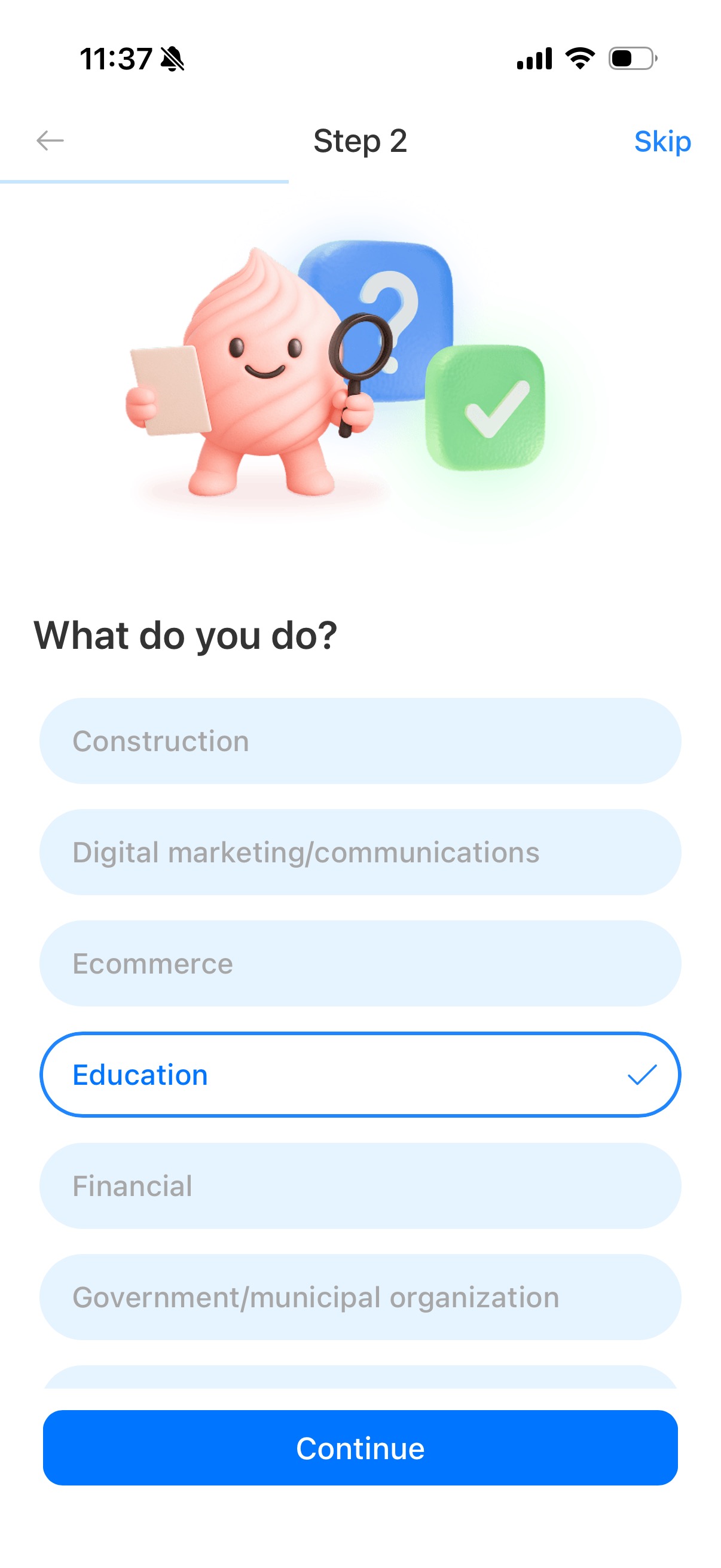Choose Government/municipal organization
This screenshot has height=1568, width=721.
point(360,1297)
